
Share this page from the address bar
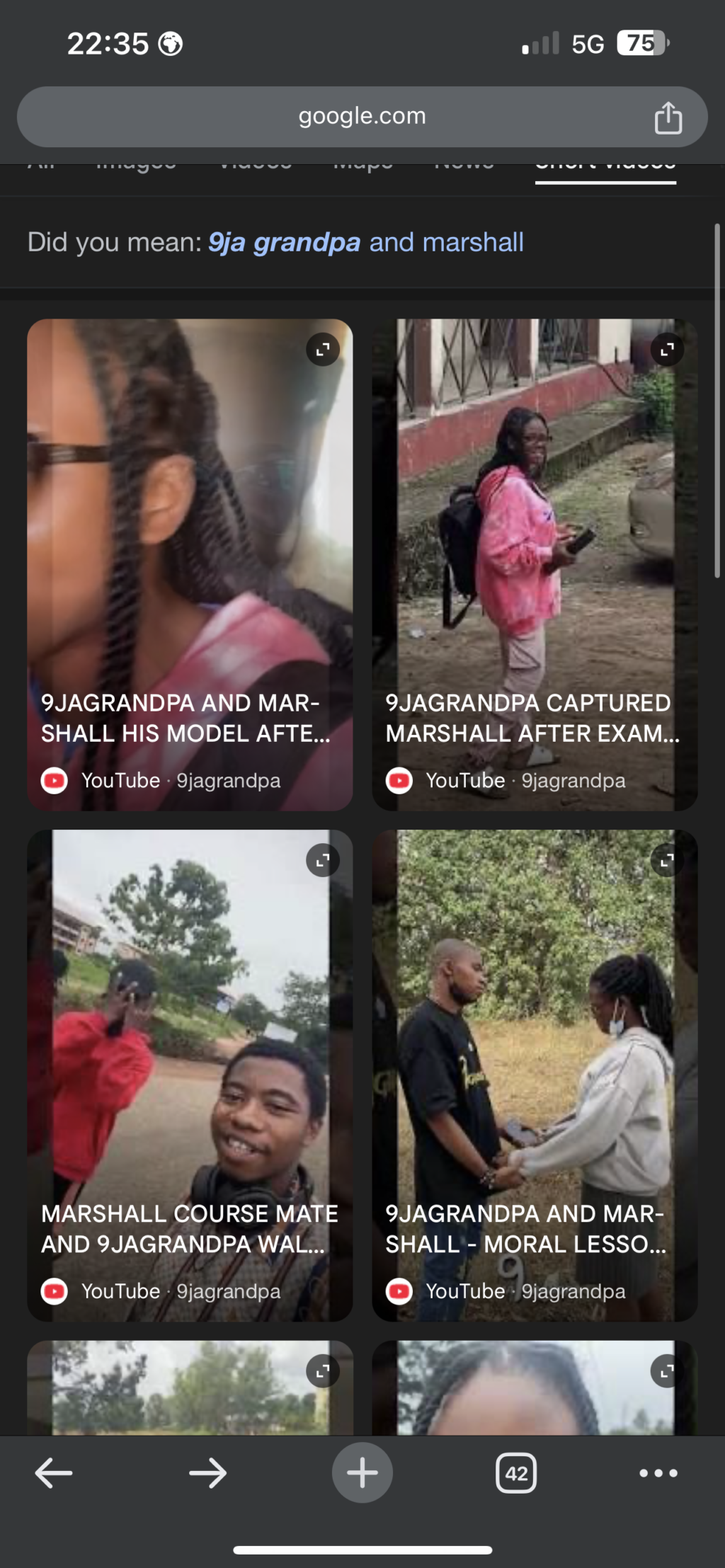(668, 118)
